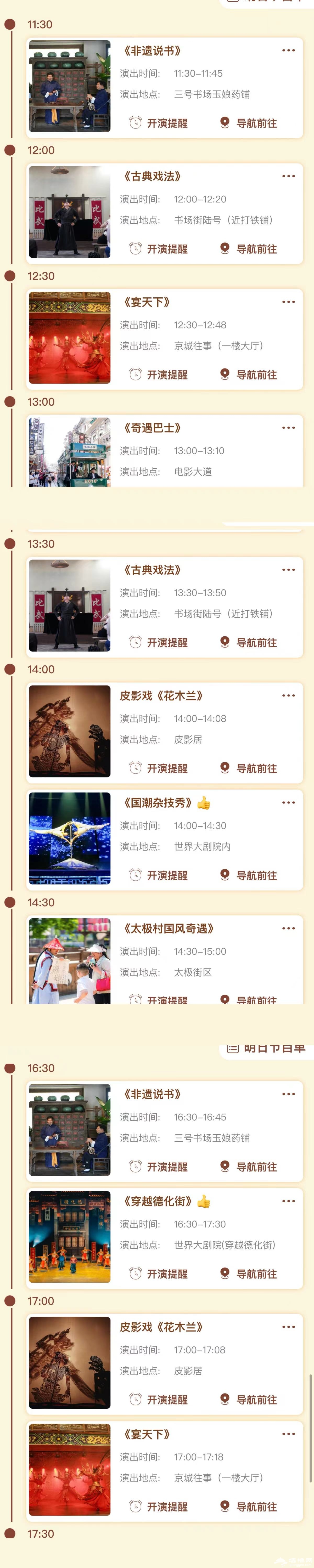Screen dimensions: 314x1568
Task: Set reminder for 《穿越德化街》
Action: [158, 1274]
